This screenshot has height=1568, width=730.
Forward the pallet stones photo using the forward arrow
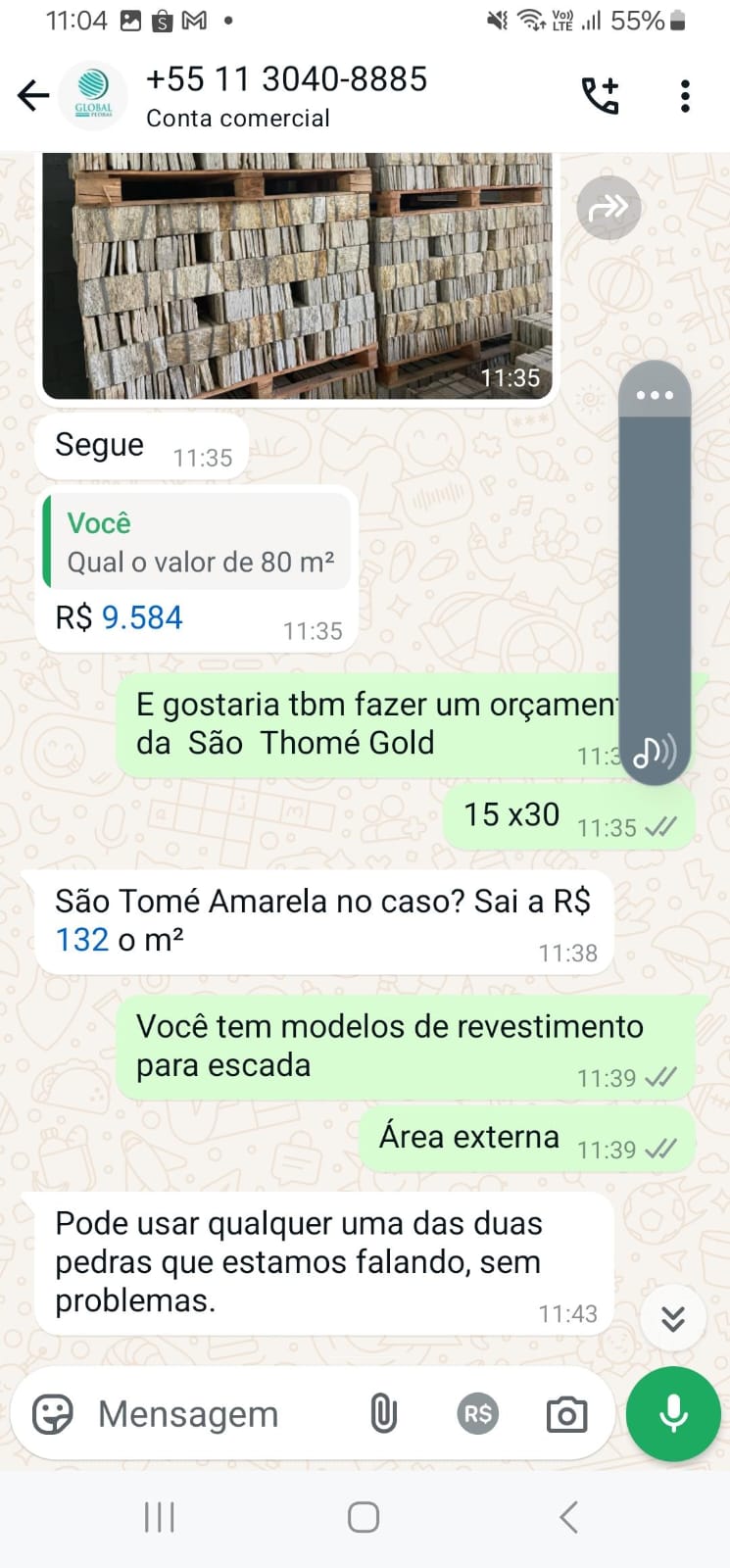tap(609, 207)
